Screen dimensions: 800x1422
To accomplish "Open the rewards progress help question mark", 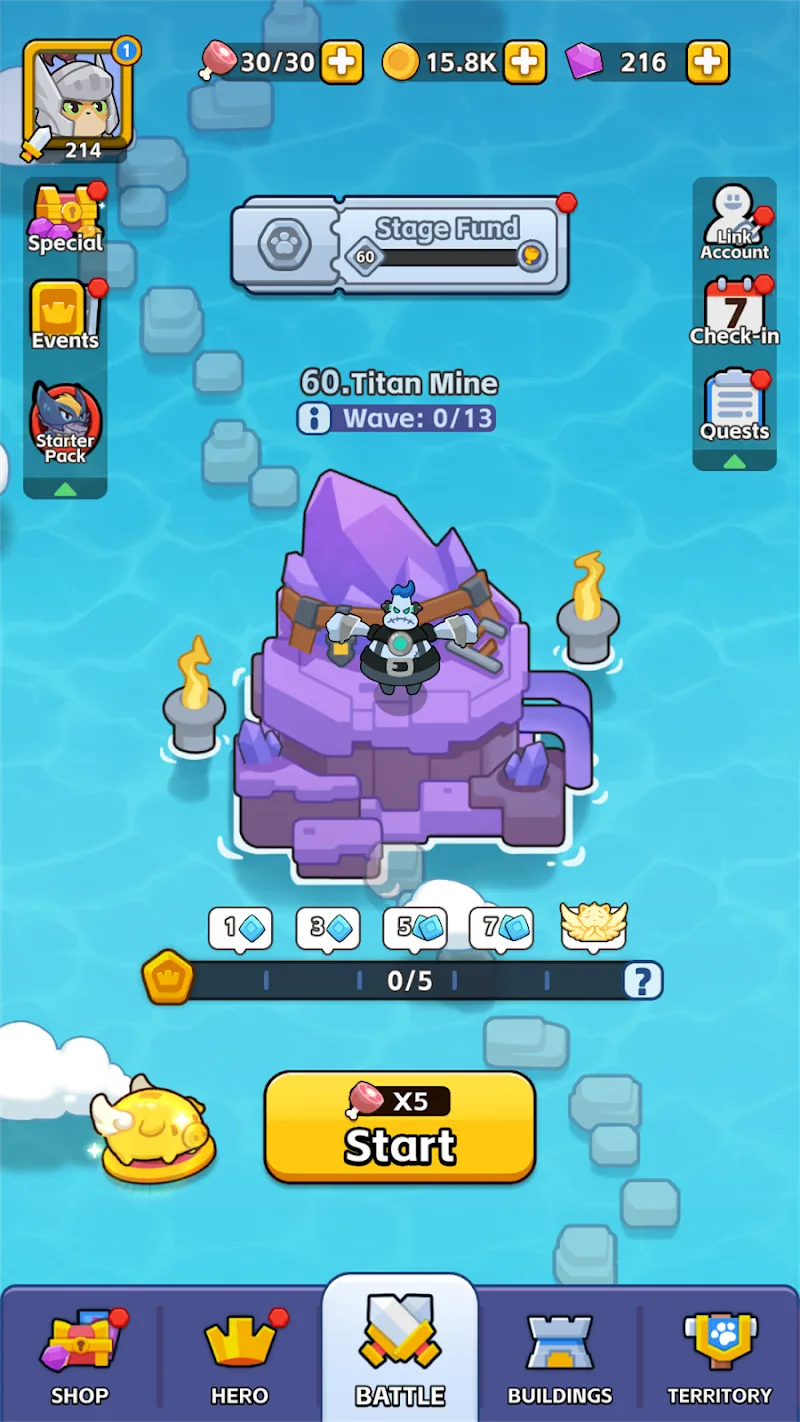I will [642, 980].
